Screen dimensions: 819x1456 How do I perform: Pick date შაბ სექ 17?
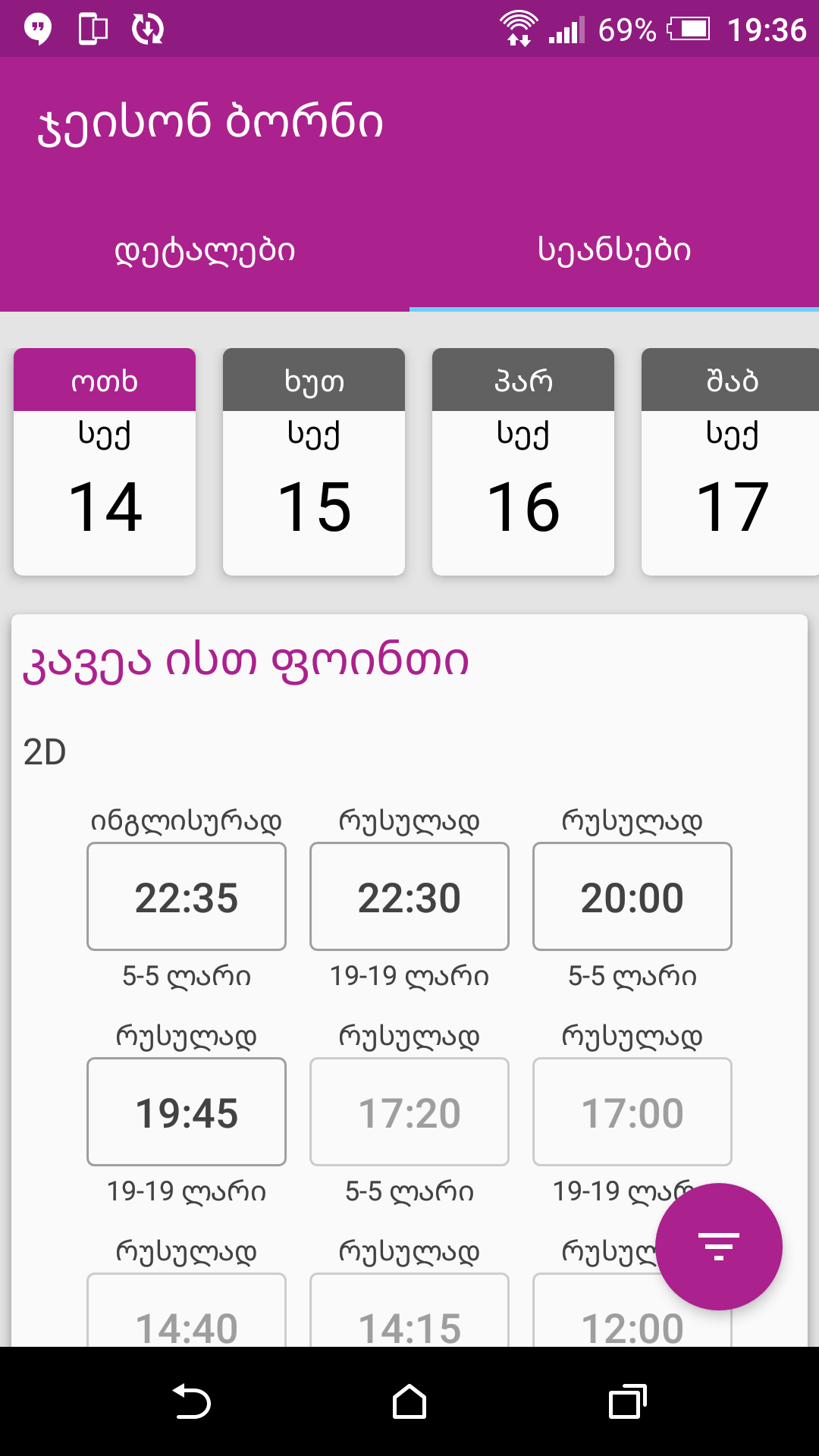click(x=730, y=462)
